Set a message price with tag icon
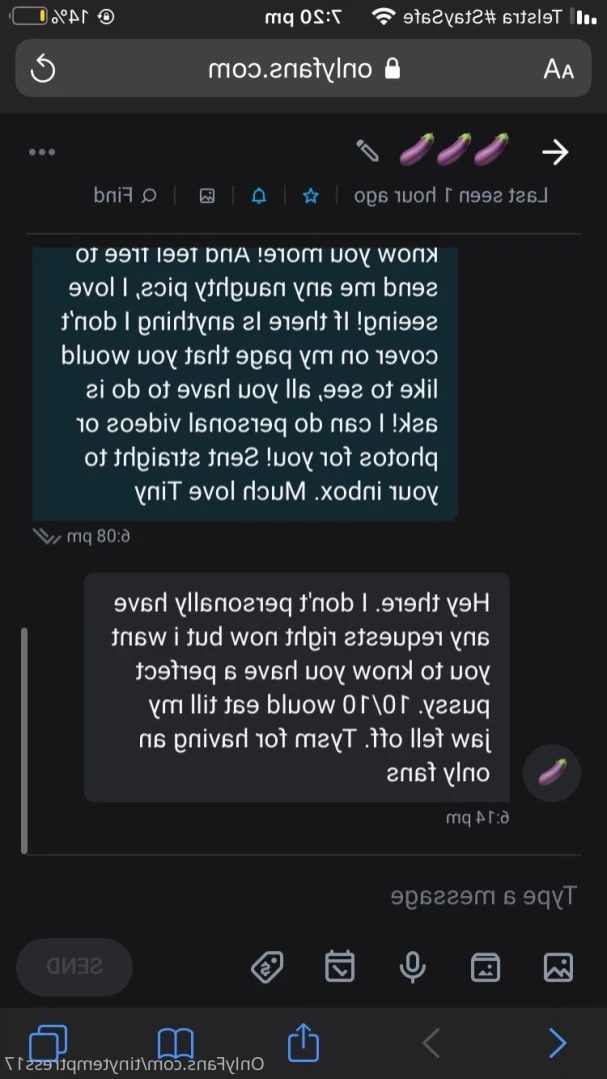Screen dimensions: 607x1079 (x=267, y=966)
